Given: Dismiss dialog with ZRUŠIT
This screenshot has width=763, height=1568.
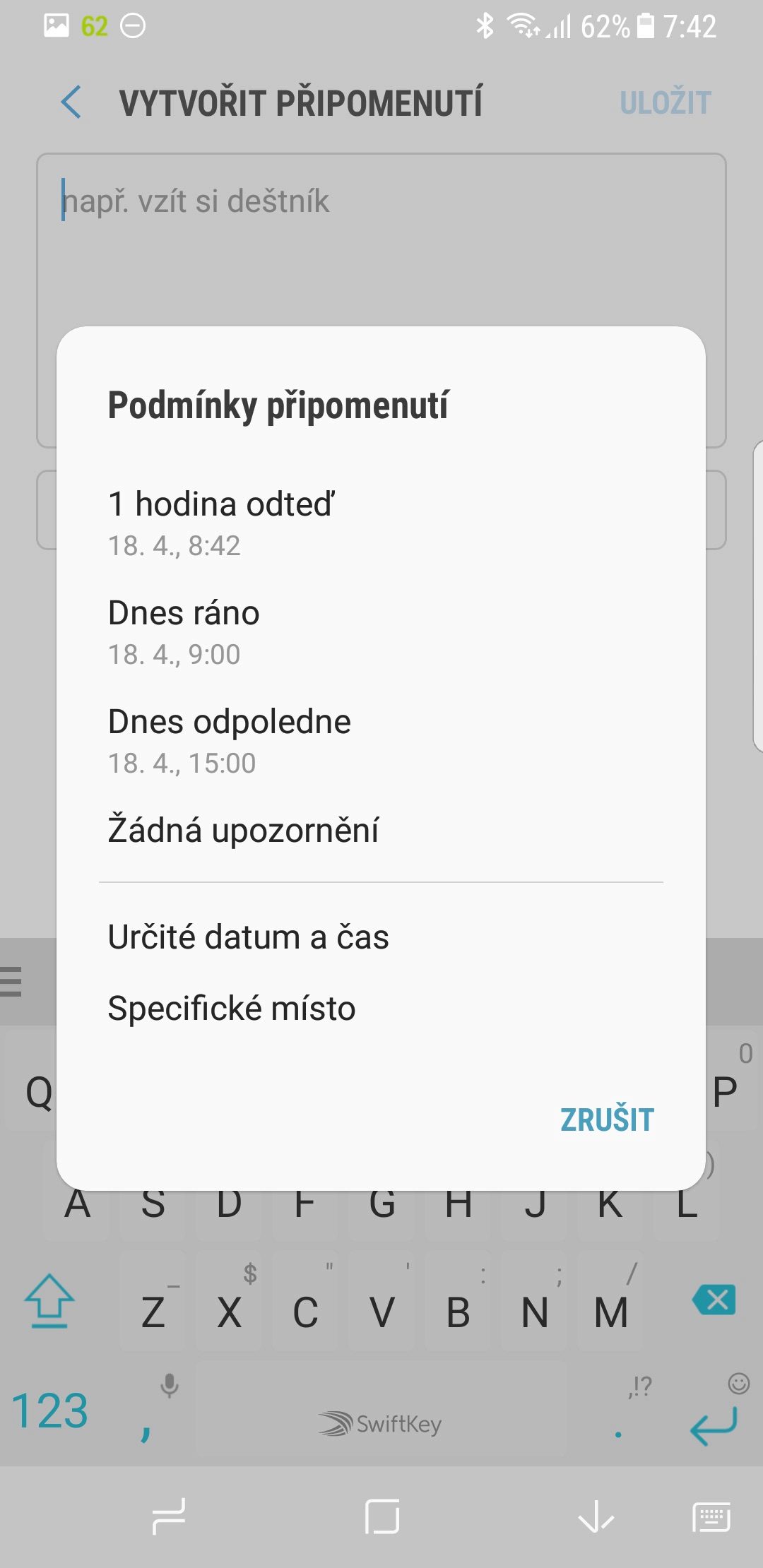Looking at the screenshot, I should [607, 1119].
